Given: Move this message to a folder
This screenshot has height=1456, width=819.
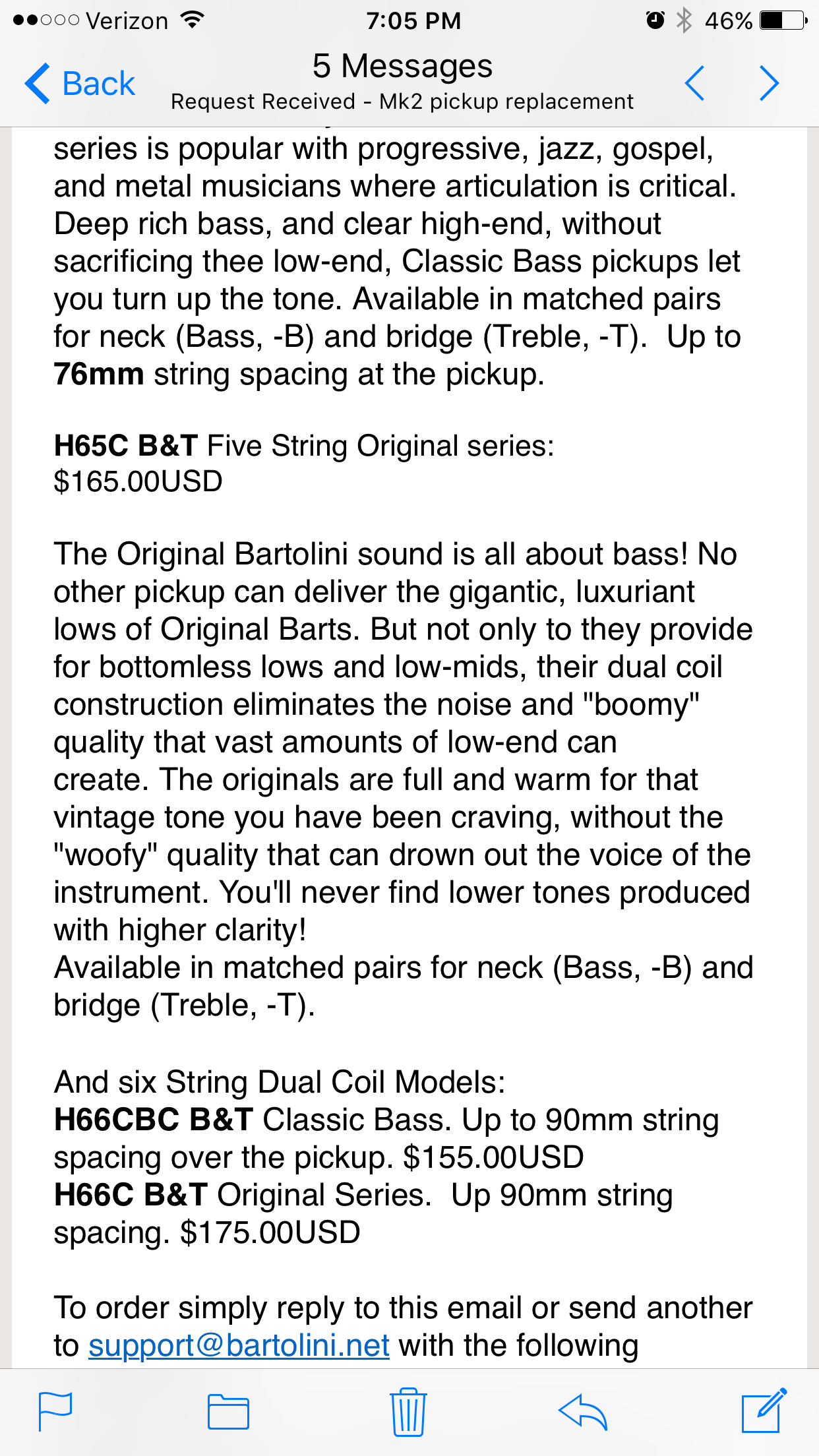Looking at the screenshot, I should pyautogui.click(x=228, y=1411).
